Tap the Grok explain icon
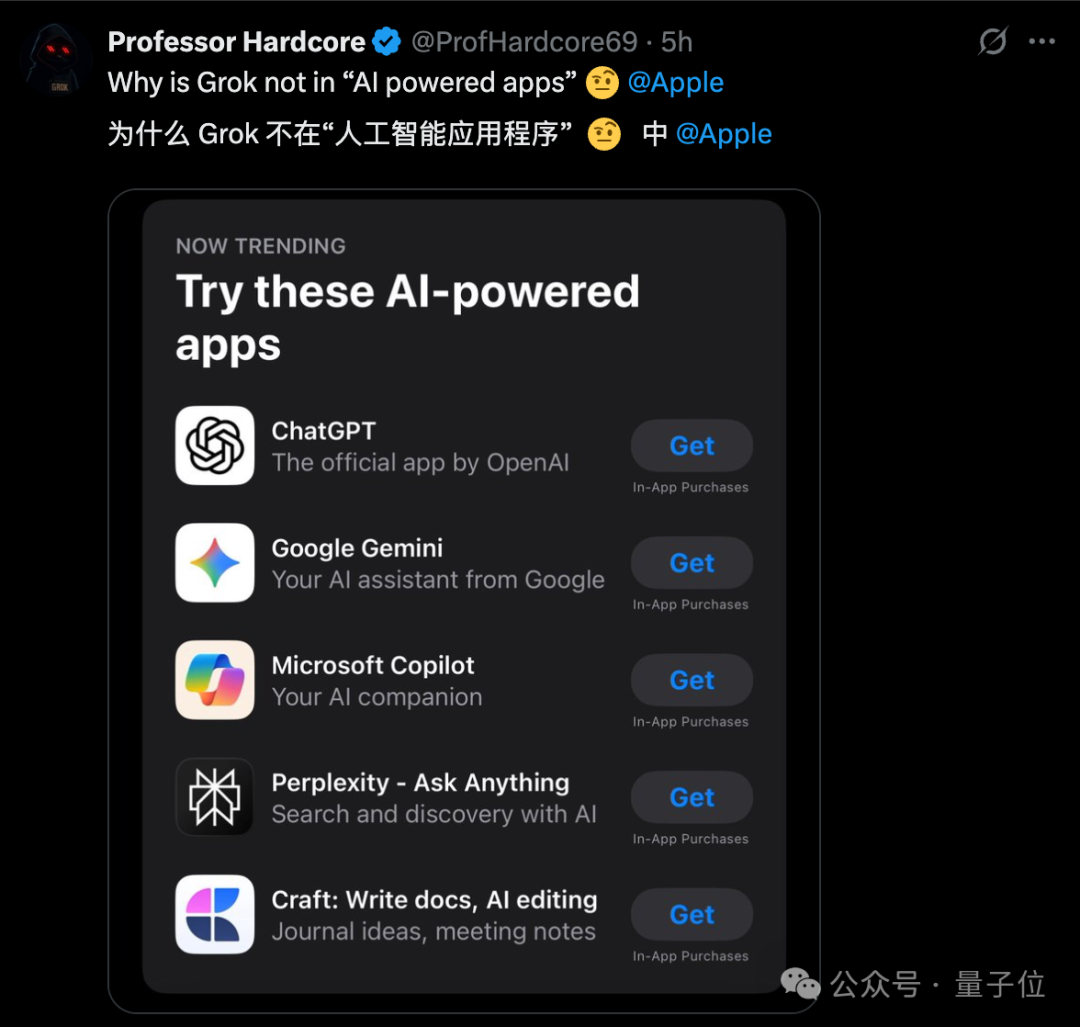 [x=992, y=42]
